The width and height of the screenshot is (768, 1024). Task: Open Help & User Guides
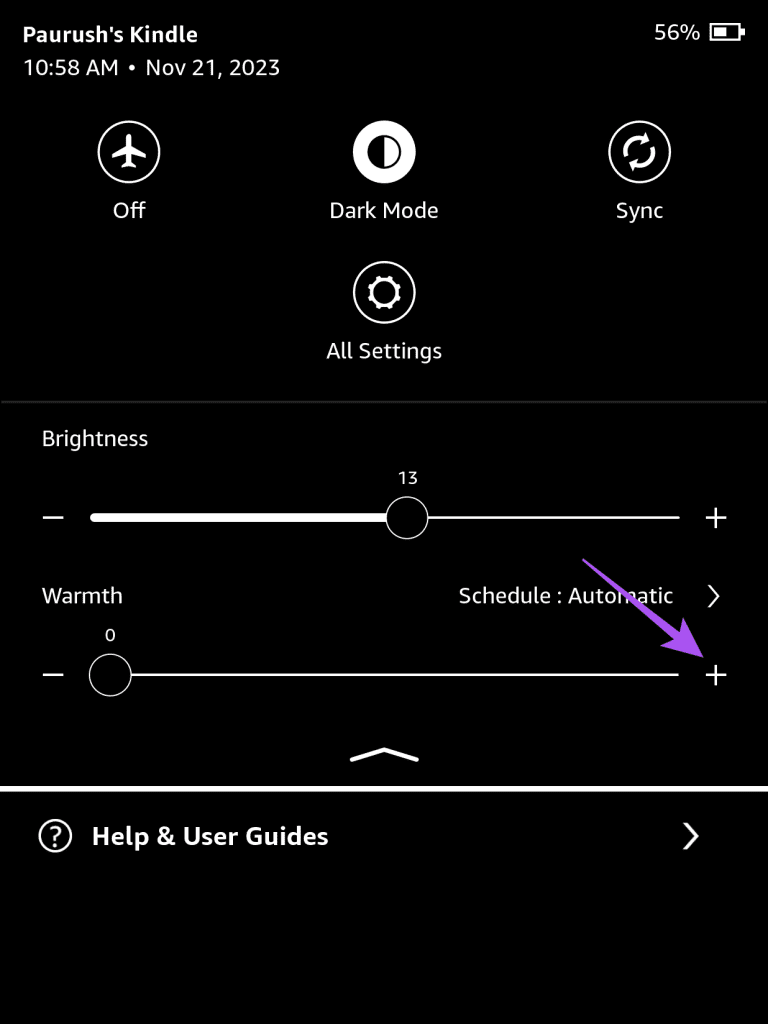[x=210, y=836]
